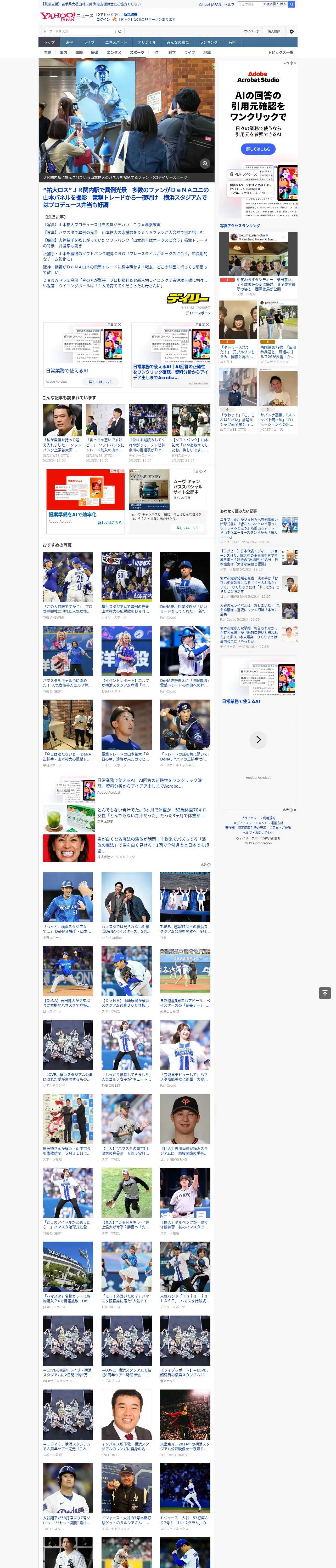Open the みんなの意見 tab
The image size is (336, 1568).
point(177,43)
